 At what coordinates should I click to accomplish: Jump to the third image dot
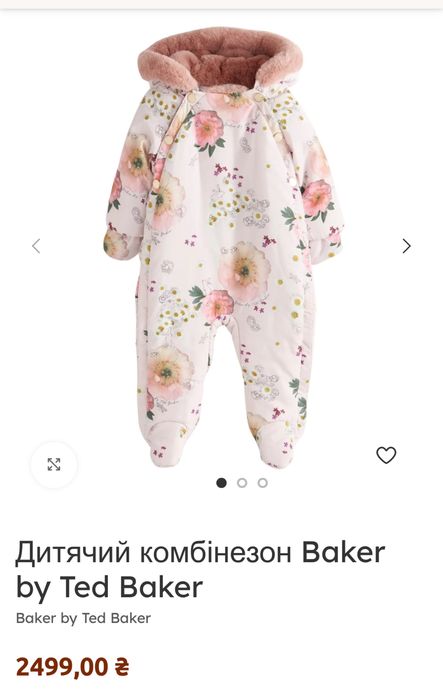[x=263, y=483]
